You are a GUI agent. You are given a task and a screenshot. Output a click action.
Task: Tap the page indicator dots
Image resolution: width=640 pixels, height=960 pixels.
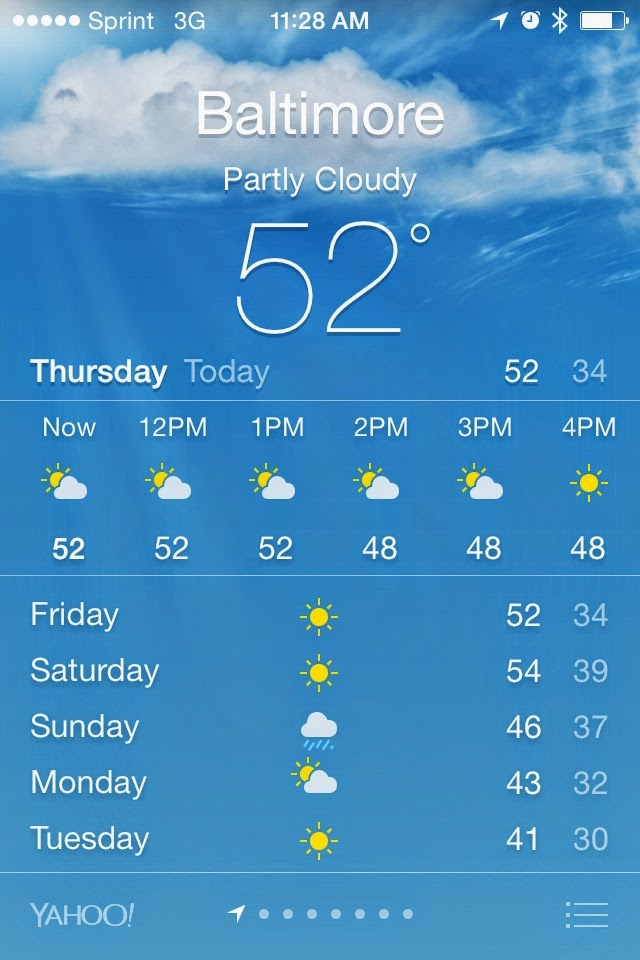coord(323,914)
